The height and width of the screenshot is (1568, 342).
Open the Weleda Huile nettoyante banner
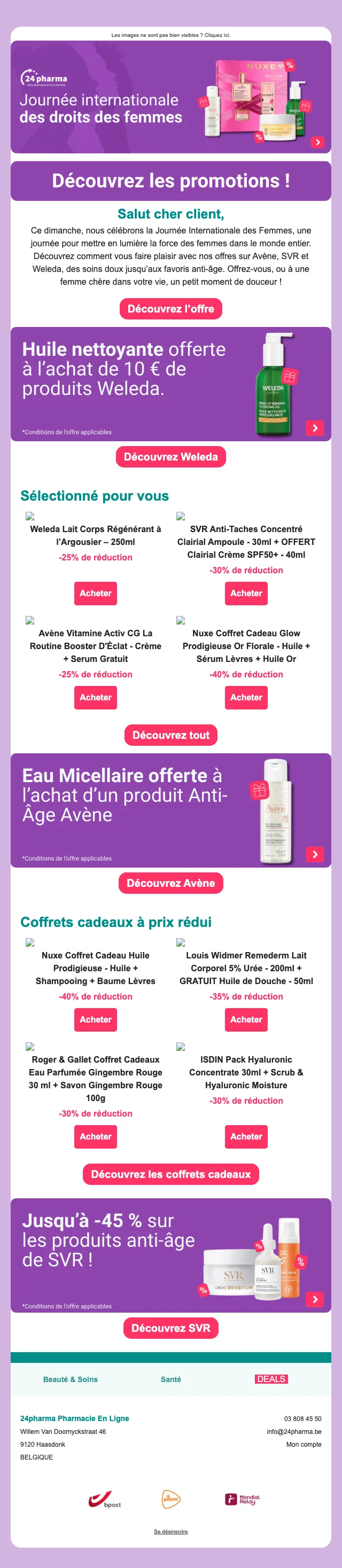(170, 384)
